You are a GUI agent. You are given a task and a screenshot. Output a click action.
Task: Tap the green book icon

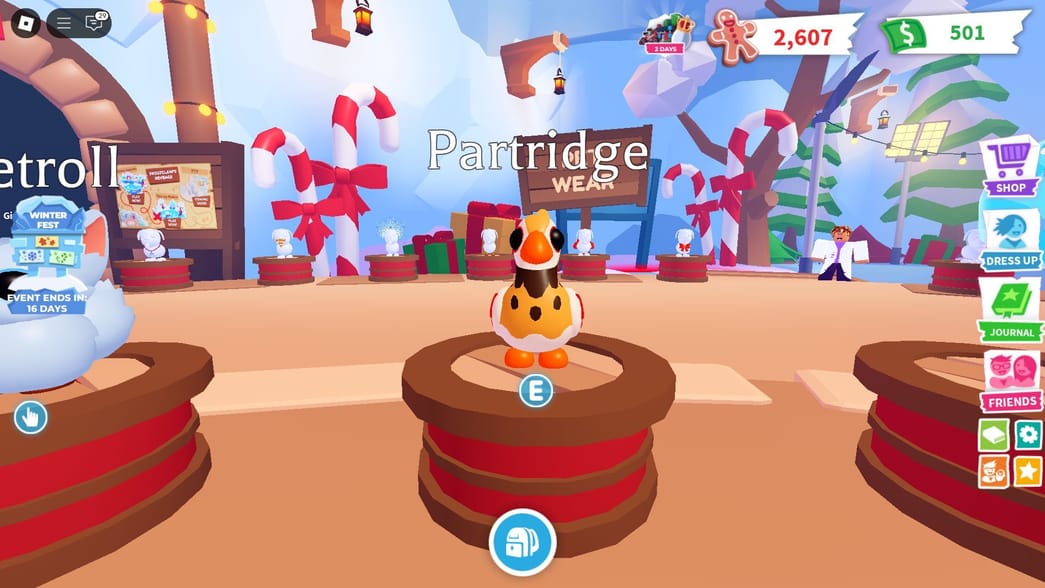click(993, 435)
